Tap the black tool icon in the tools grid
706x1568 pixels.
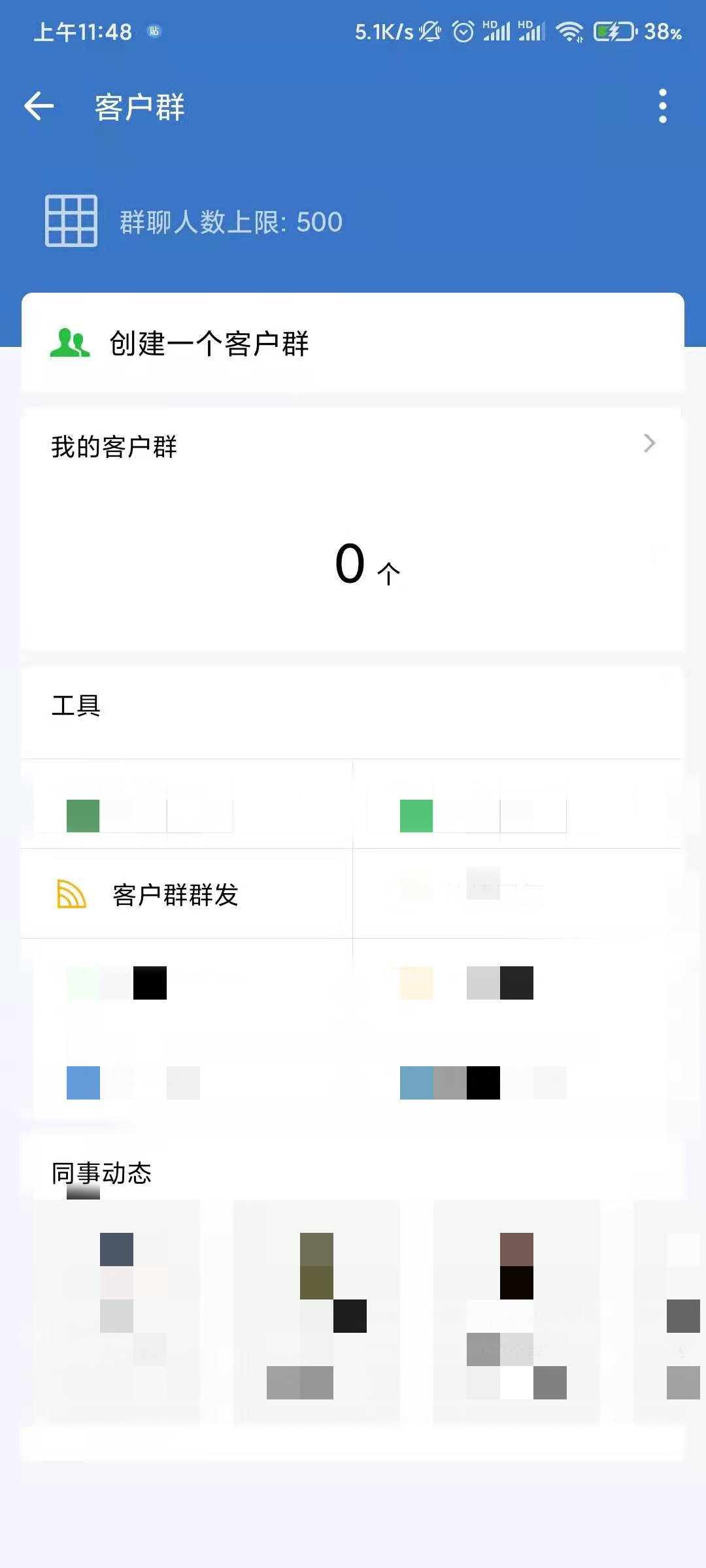pos(150,982)
